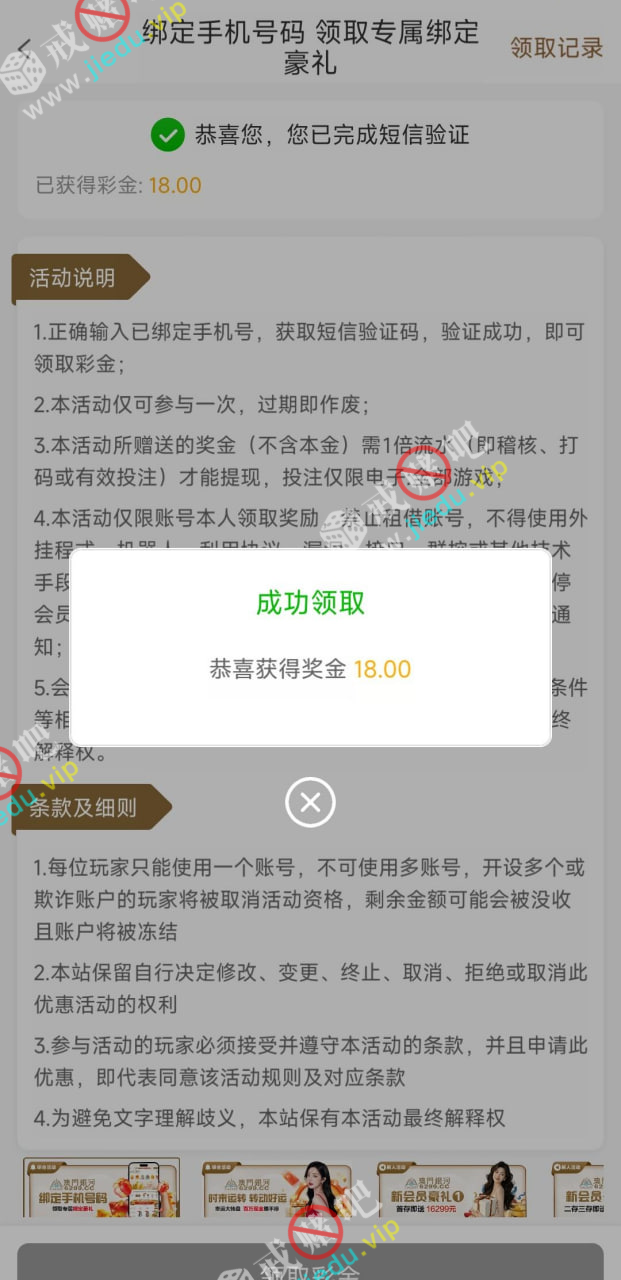Open 领取记录 claim history
621x1280 pixels.
(556, 47)
